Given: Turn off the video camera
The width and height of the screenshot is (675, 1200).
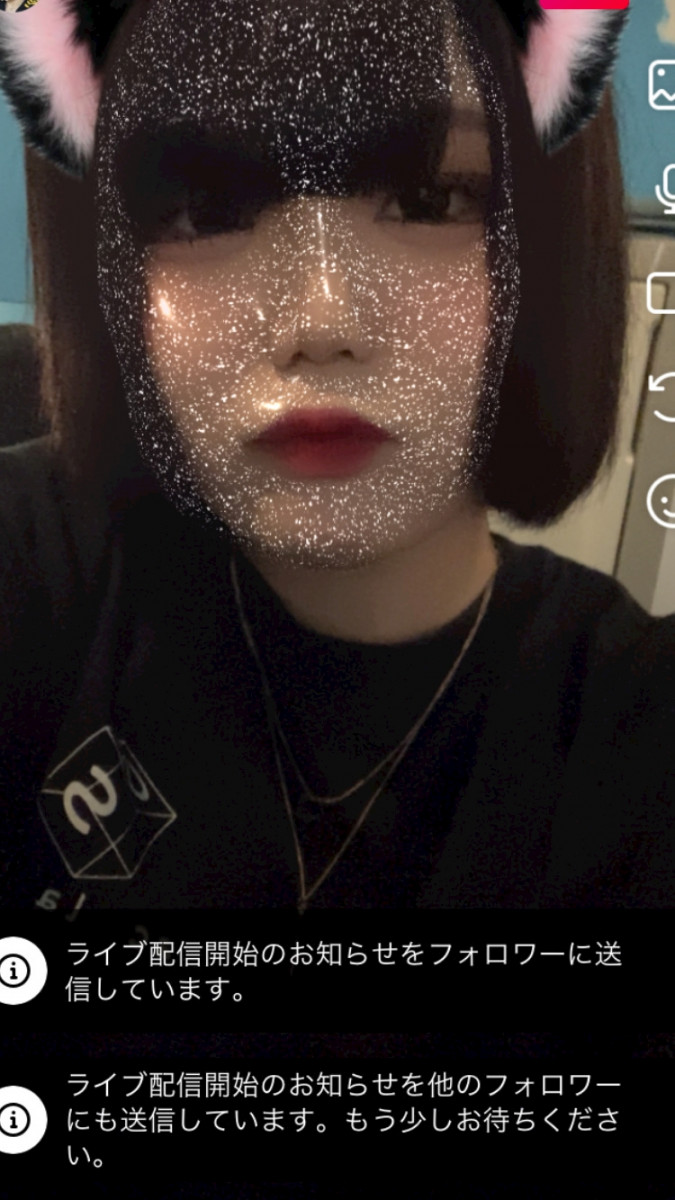Looking at the screenshot, I should tap(662, 294).
